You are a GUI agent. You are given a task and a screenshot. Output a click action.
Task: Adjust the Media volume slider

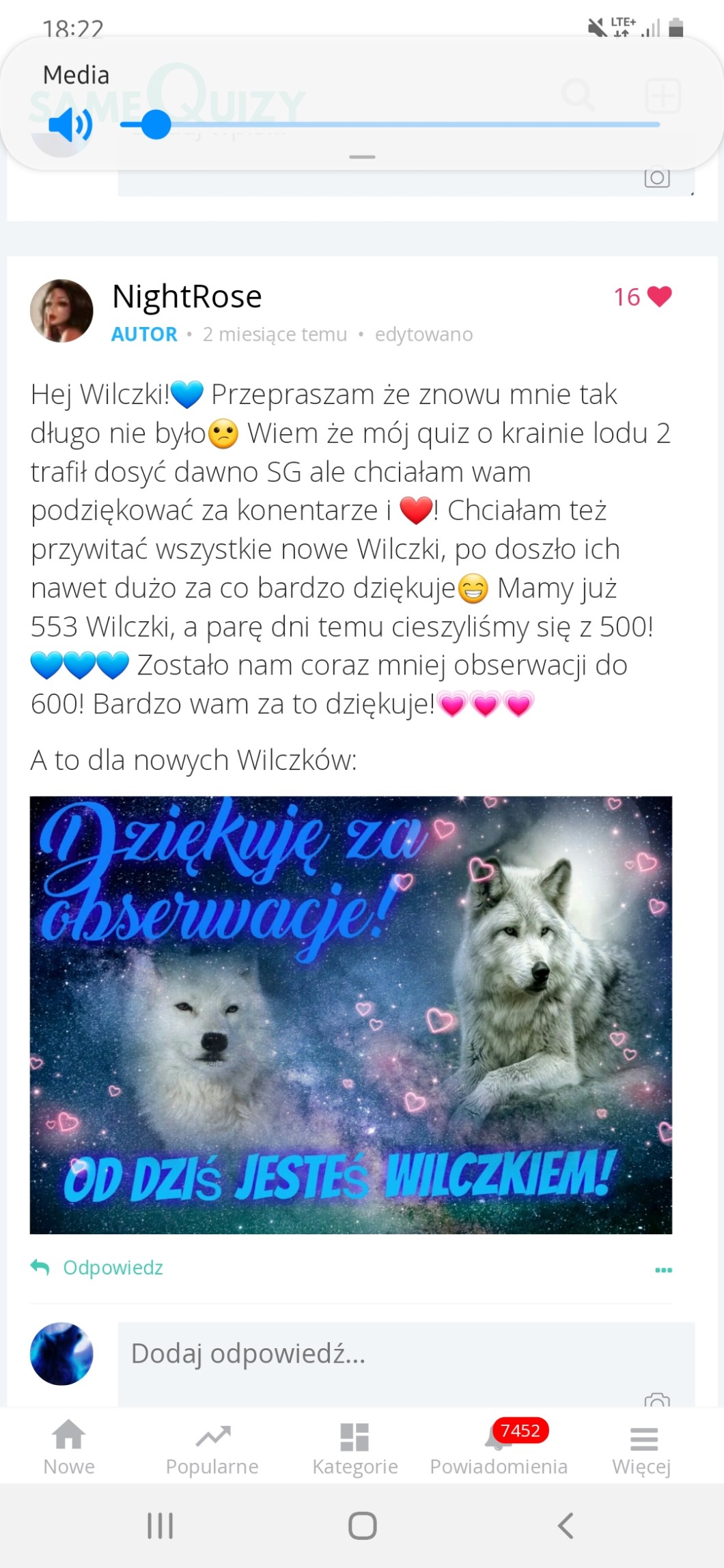(389, 125)
